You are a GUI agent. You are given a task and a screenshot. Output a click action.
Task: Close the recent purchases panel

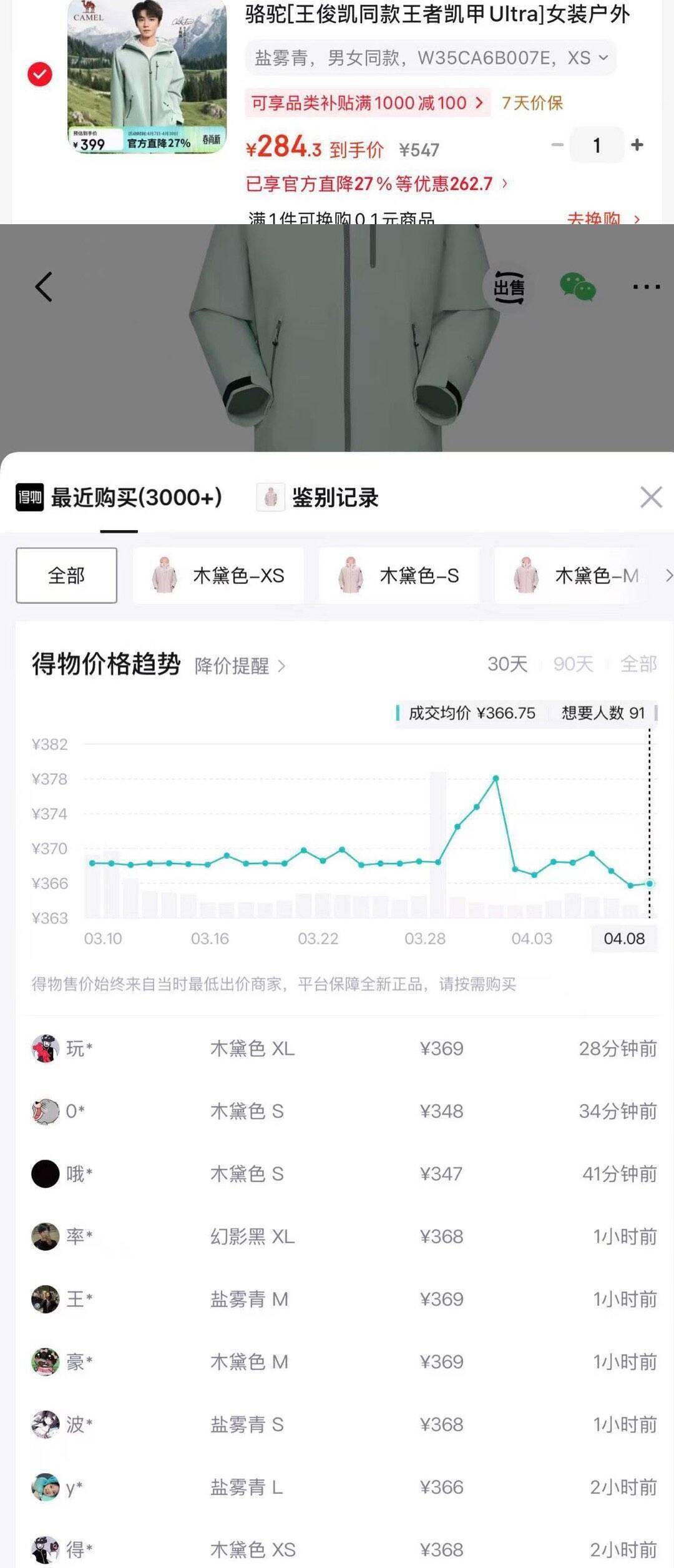[651, 498]
